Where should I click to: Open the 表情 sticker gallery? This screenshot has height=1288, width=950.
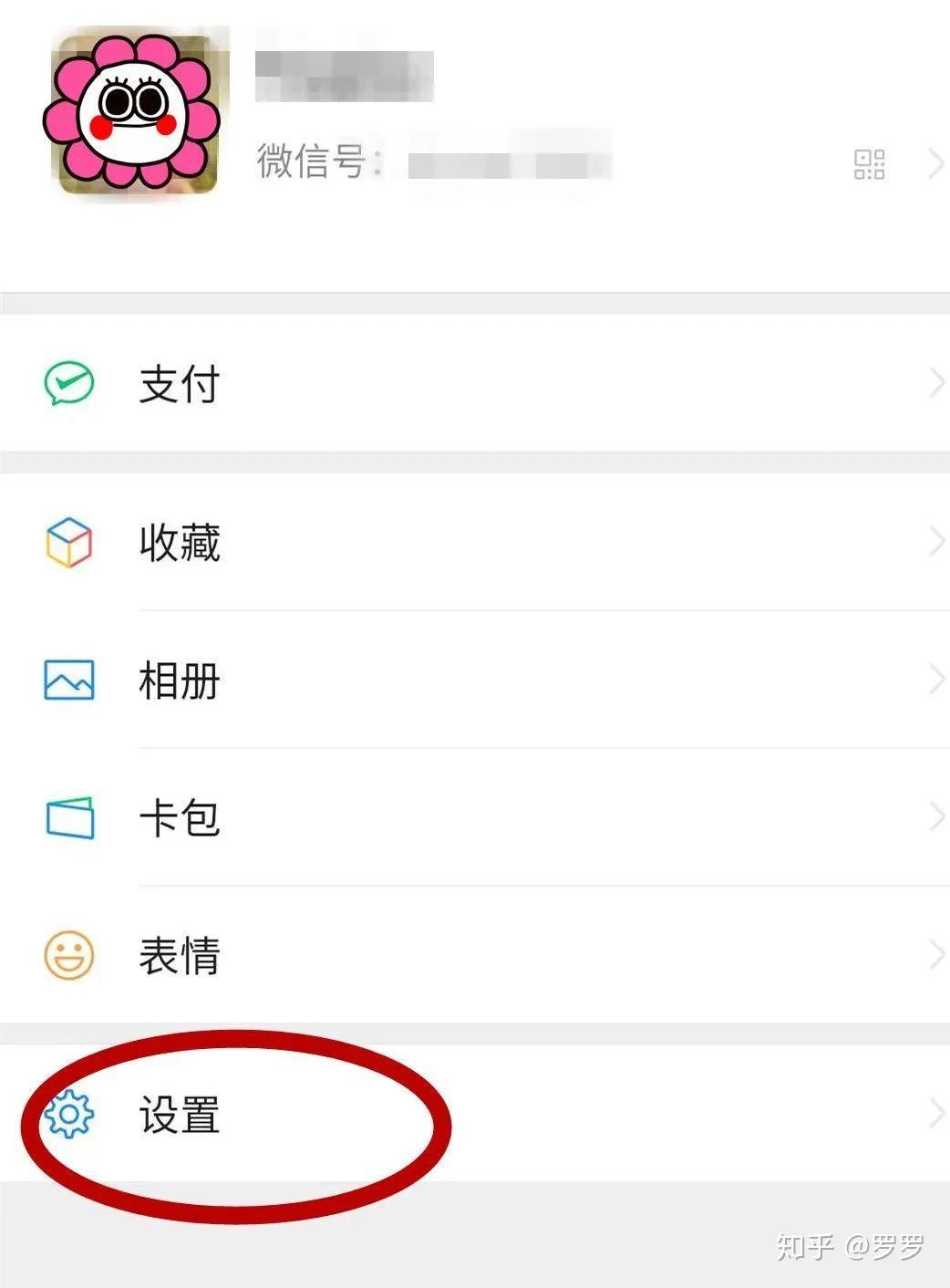(x=179, y=955)
